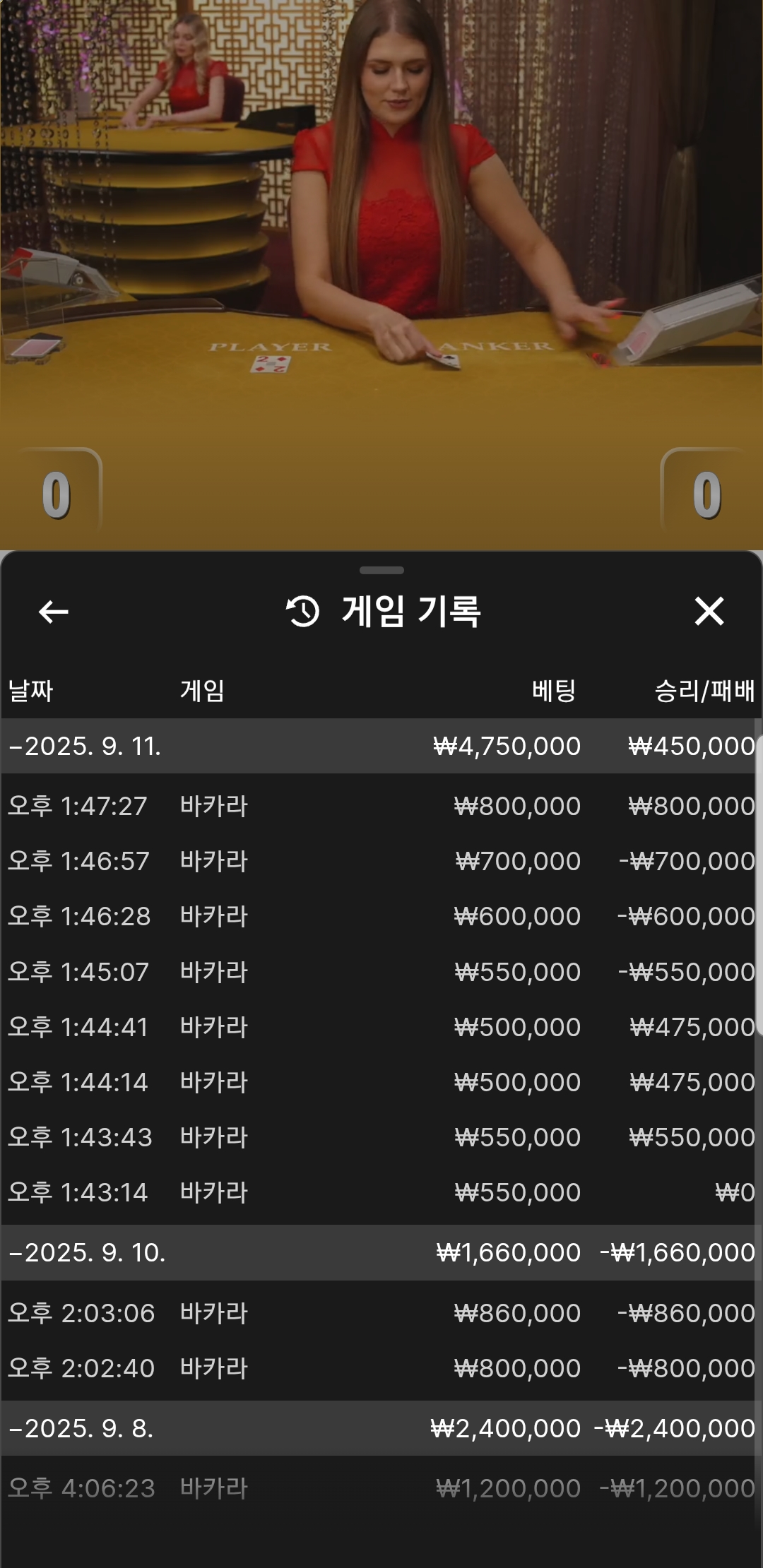View the 오후 2:02:40 round details

tap(381, 1368)
